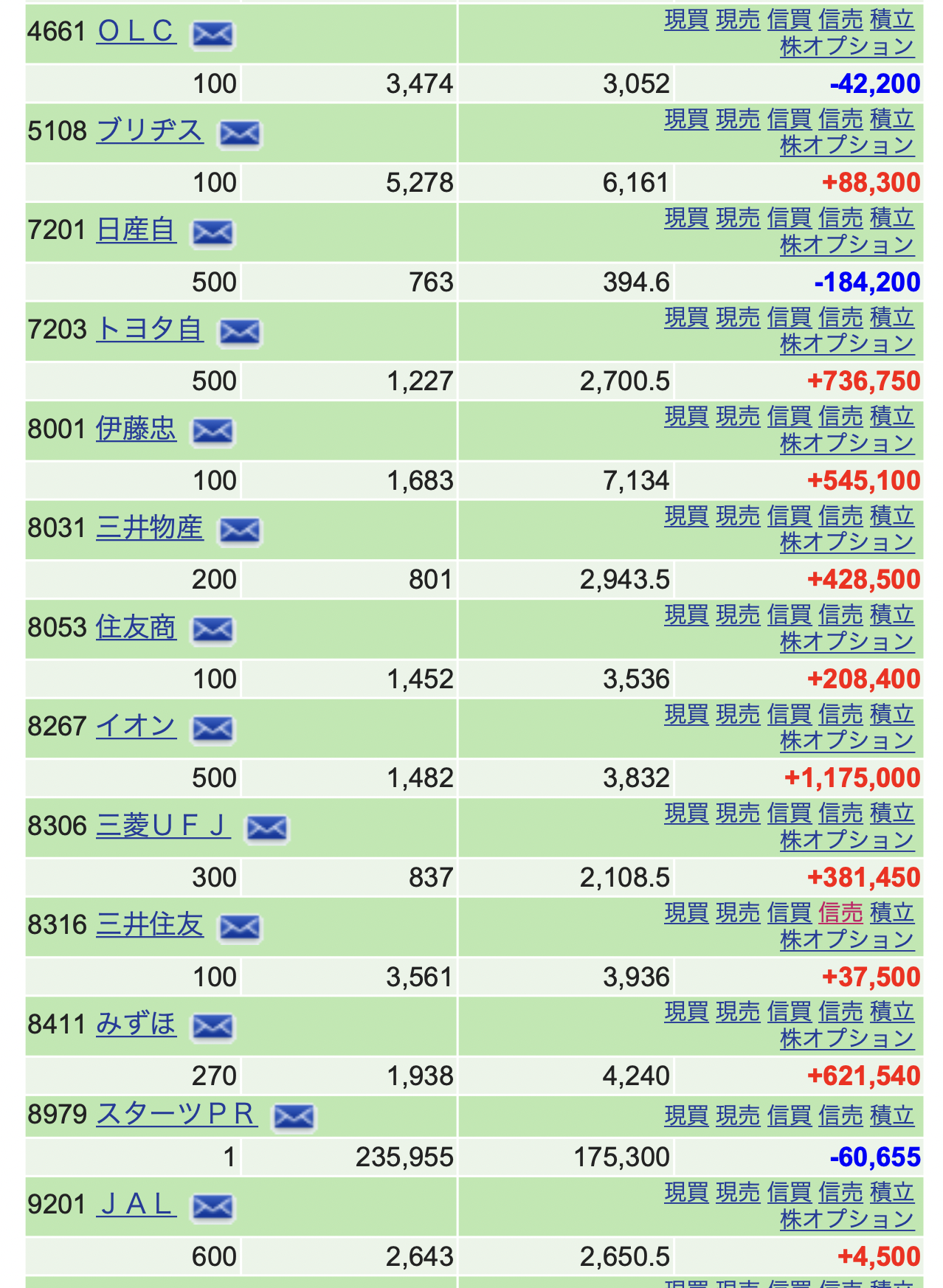Tap 現買 in the トヨタ自 row
The height and width of the screenshot is (1288, 943).
coord(686,318)
